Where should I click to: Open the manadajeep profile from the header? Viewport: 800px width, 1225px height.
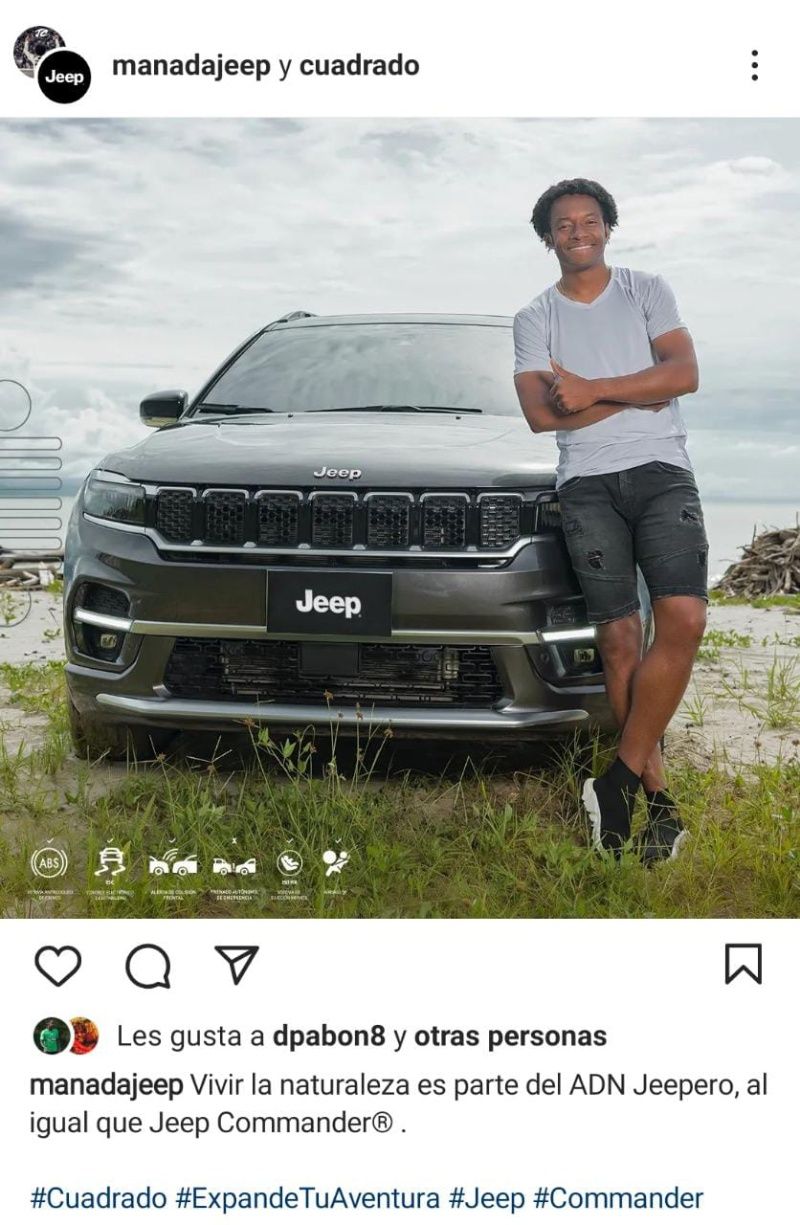191,66
